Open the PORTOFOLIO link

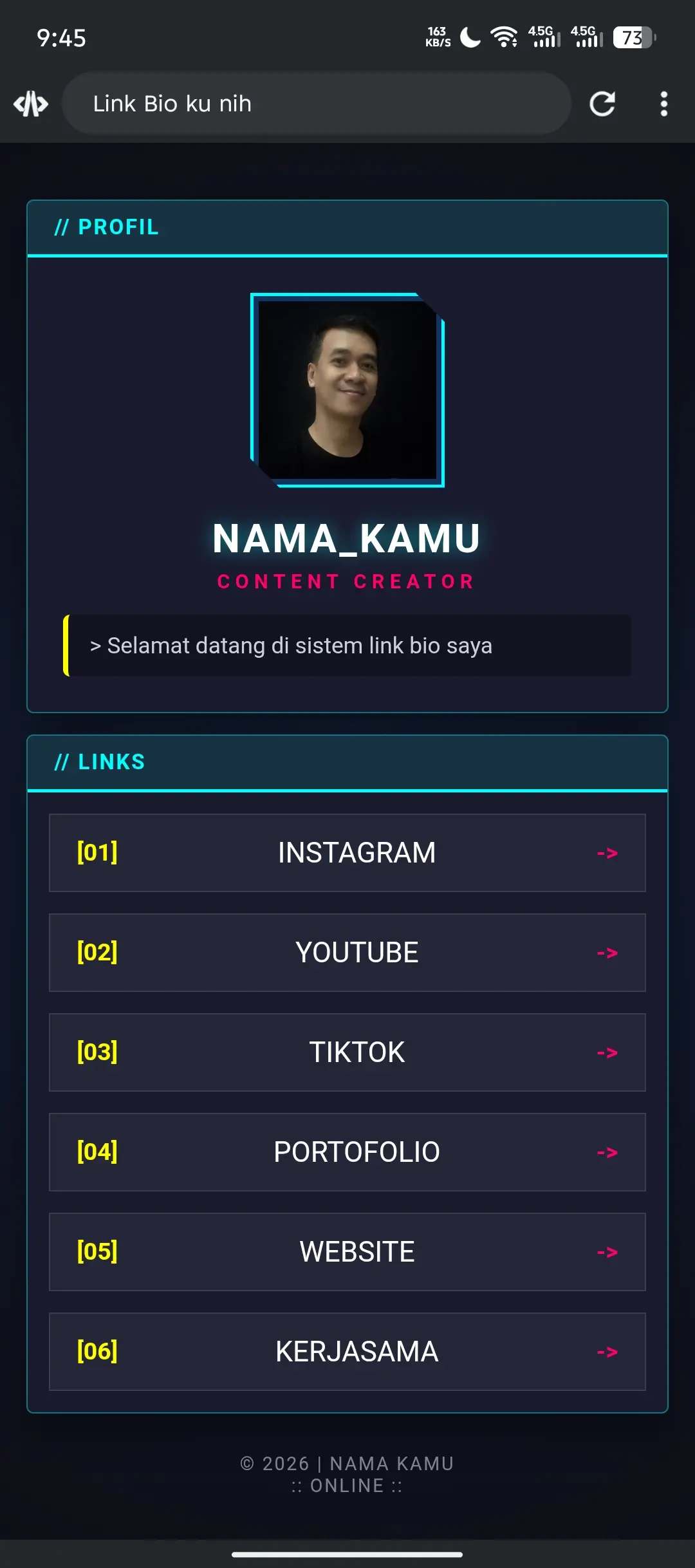pyautogui.click(x=347, y=1152)
